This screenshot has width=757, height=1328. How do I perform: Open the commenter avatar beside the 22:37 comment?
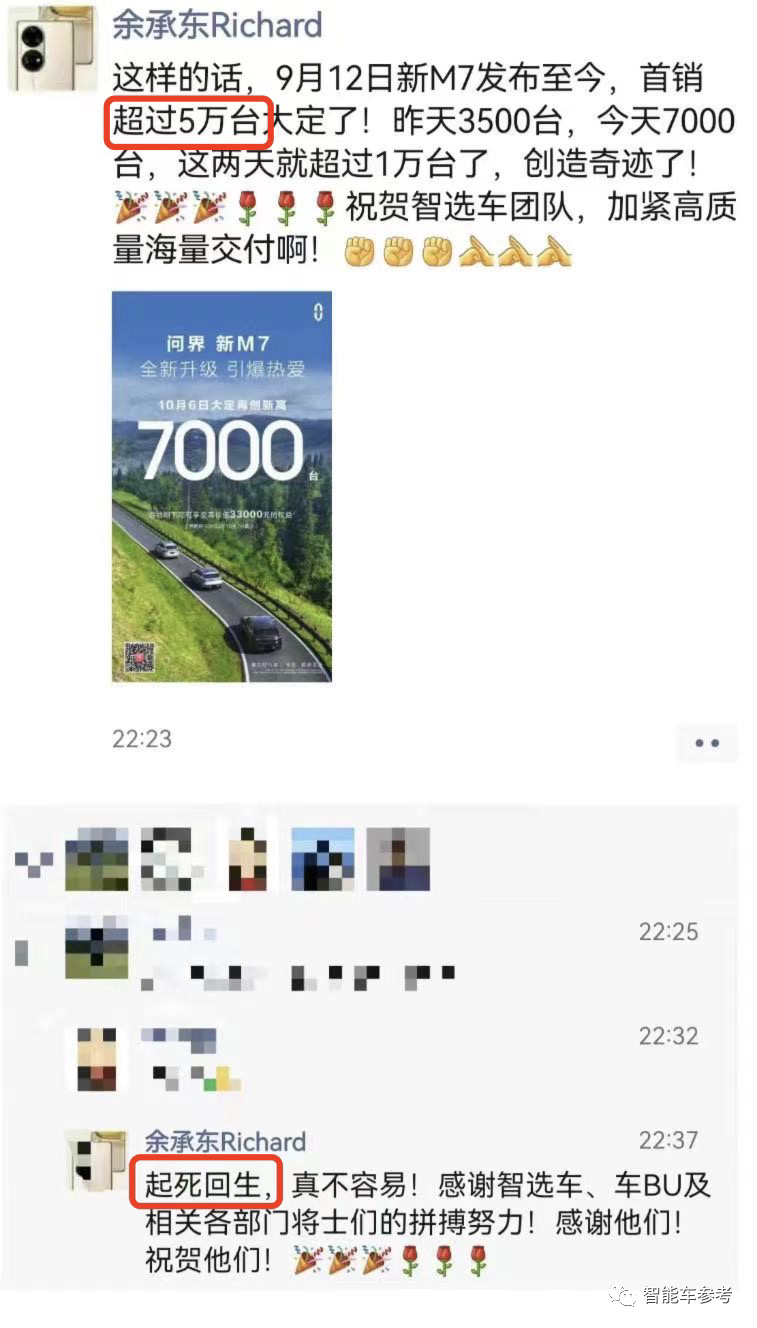[x=95, y=1160]
